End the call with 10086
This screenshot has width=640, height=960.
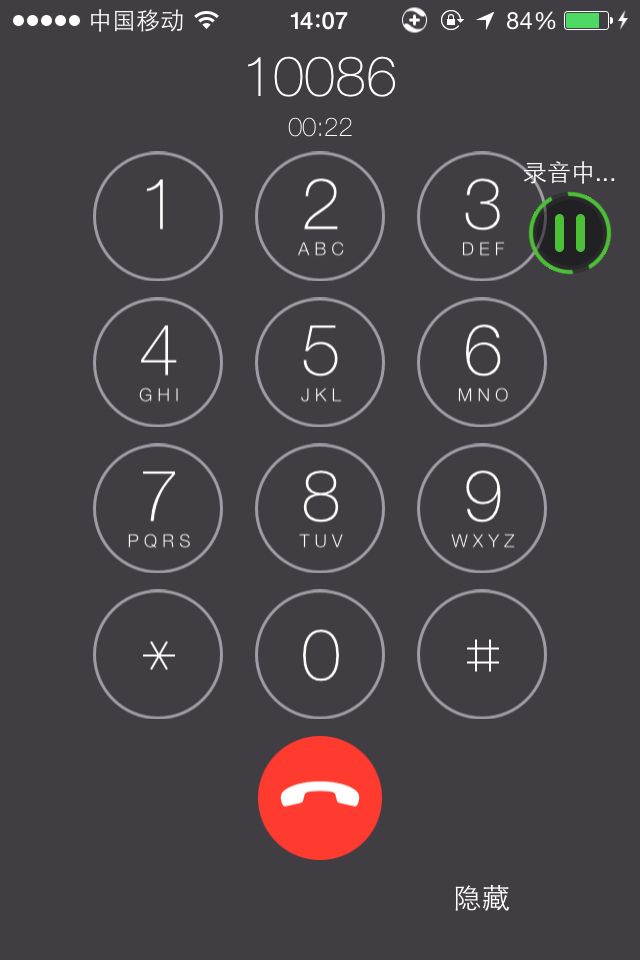(x=320, y=797)
